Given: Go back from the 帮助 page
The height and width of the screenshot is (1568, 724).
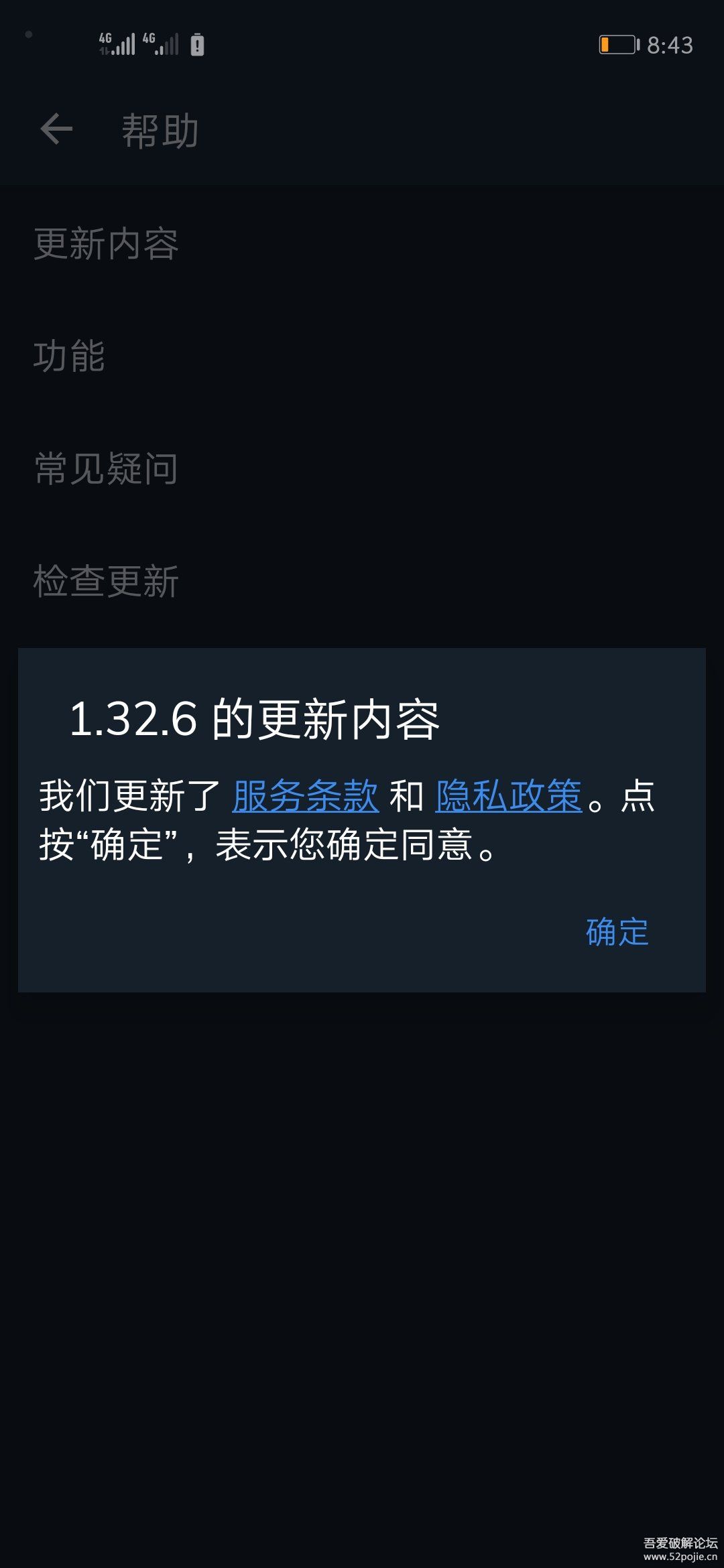Looking at the screenshot, I should (x=56, y=129).
